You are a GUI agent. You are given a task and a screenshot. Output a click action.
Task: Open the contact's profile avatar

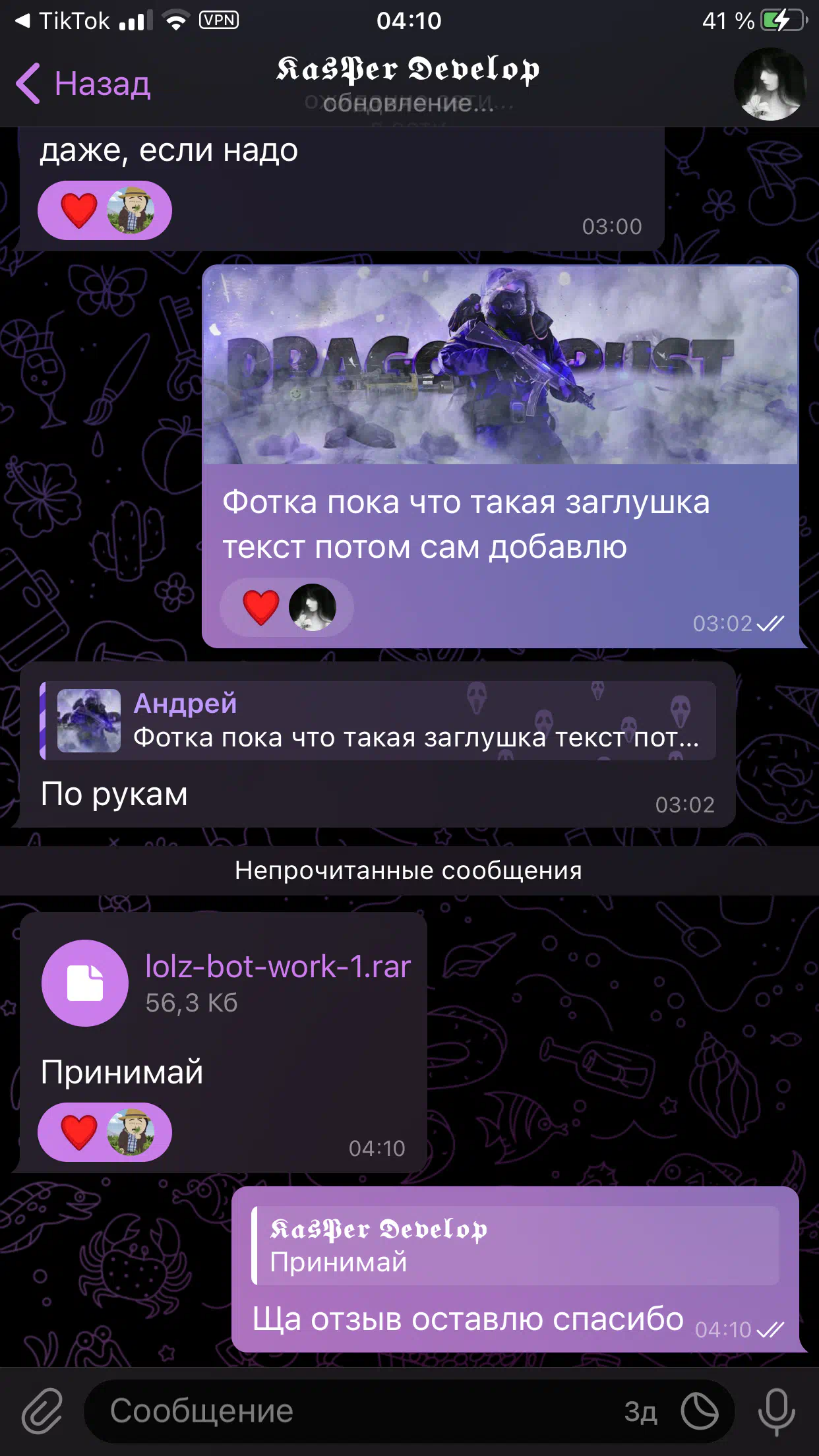click(770, 84)
